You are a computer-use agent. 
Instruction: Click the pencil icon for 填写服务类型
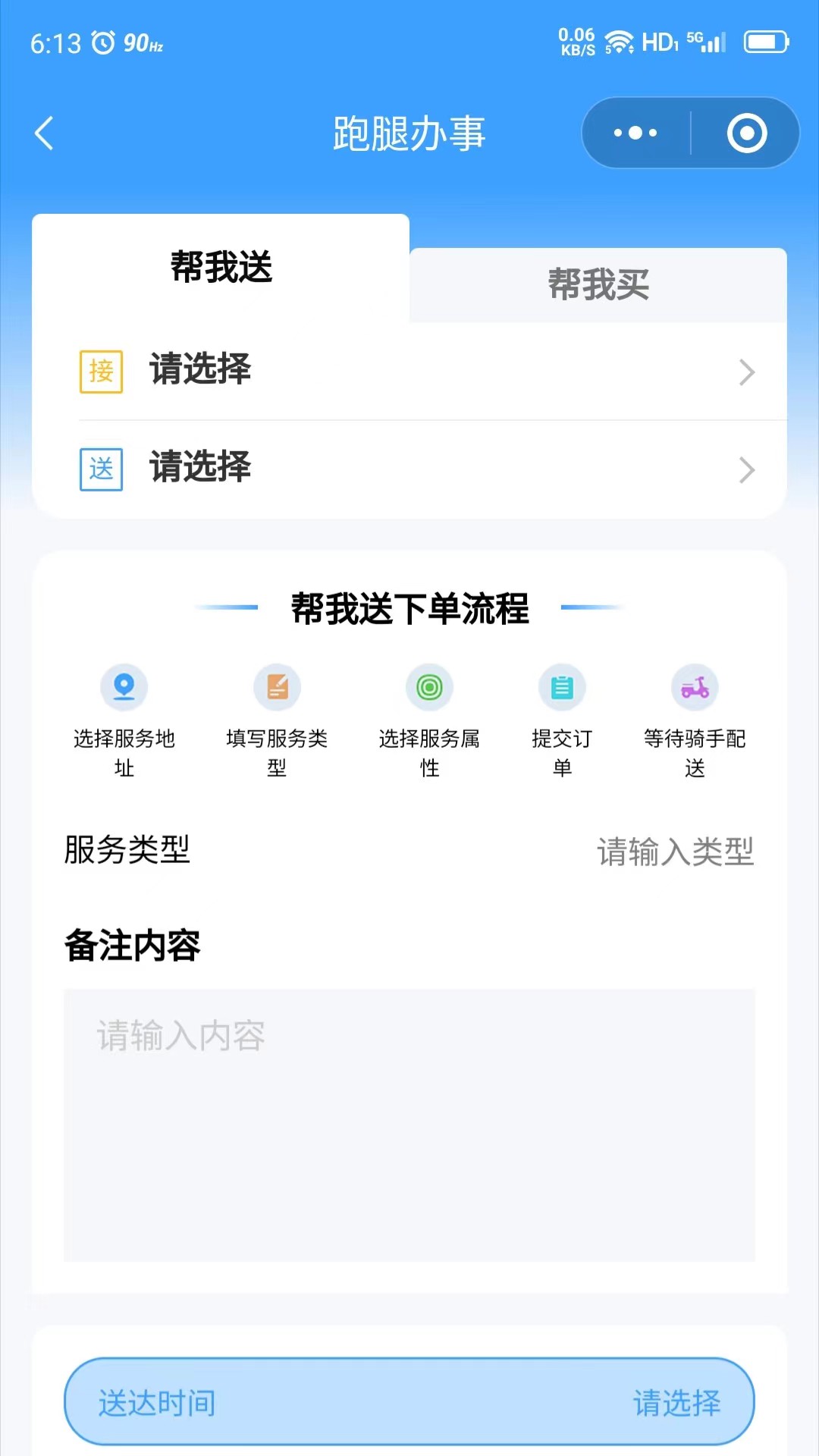coord(276,687)
